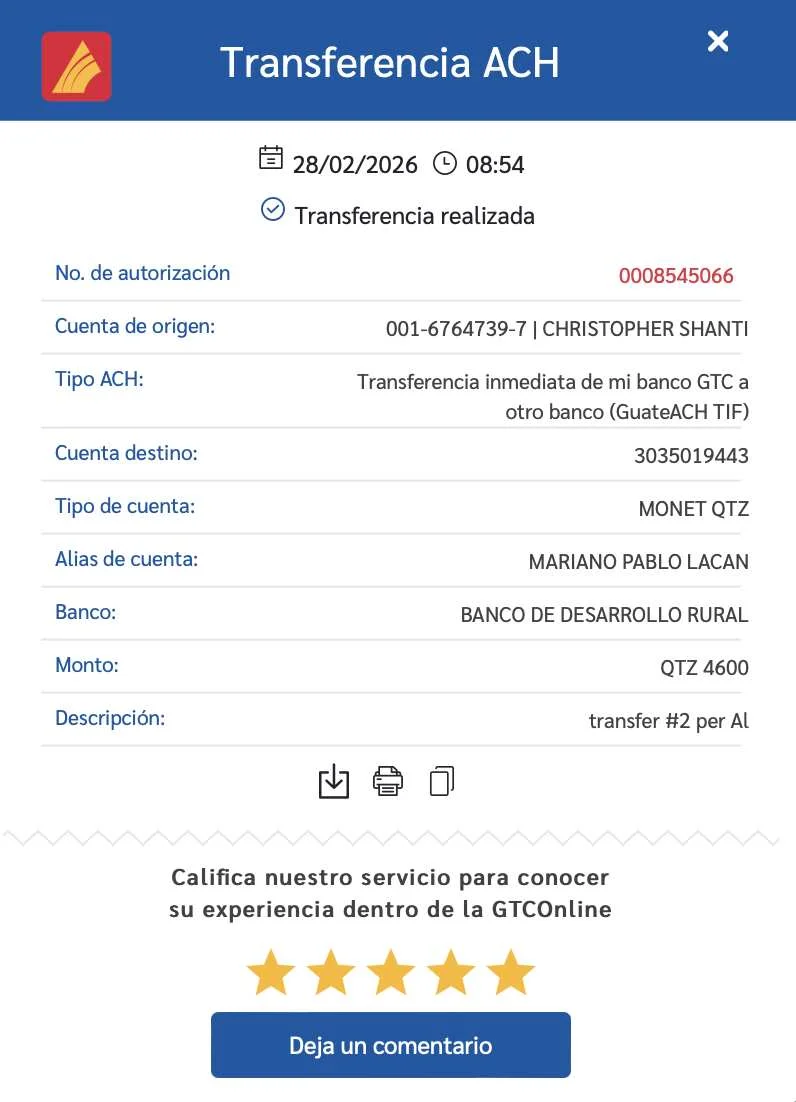Give a five-star rating
This screenshot has height=1102, width=796.
[511, 973]
